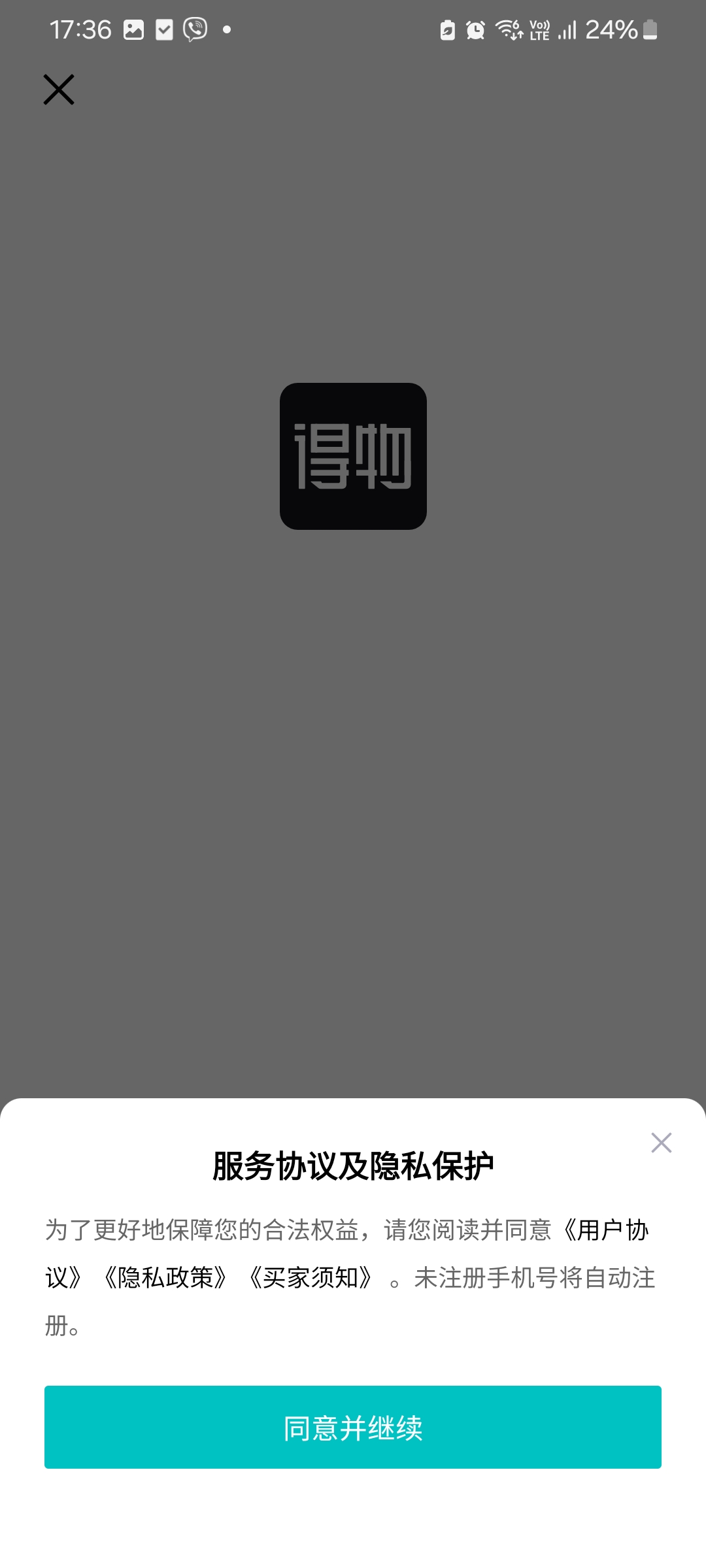The width and height of the screenshot is (706, 1568).
Task: Open the 《用户协议》 link
Action: coord(605,1230)
